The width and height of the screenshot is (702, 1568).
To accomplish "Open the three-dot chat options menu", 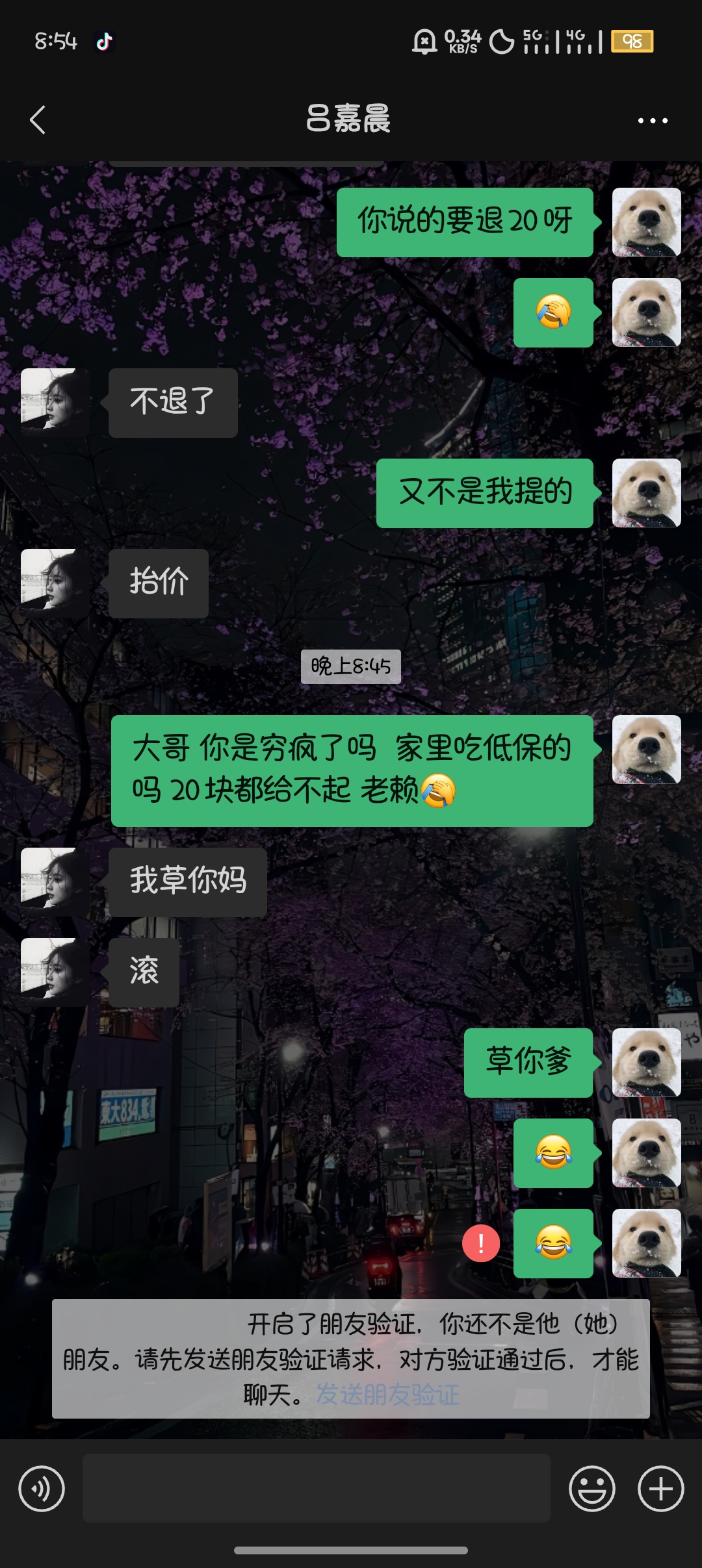I will click(x=653, y=121).
